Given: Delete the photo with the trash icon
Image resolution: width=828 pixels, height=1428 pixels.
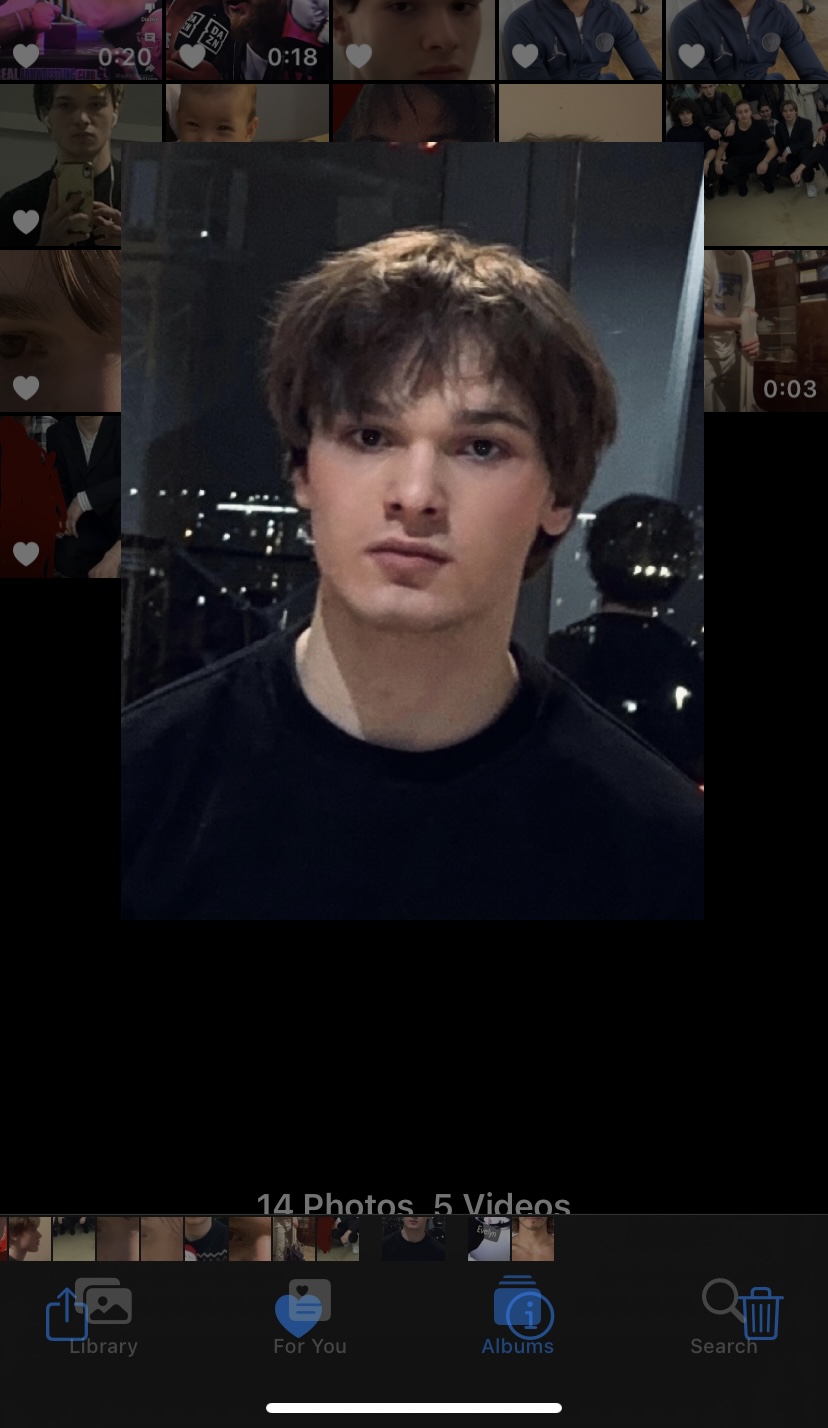Looking at the screenshot, I should click(x=761, y=1313).
